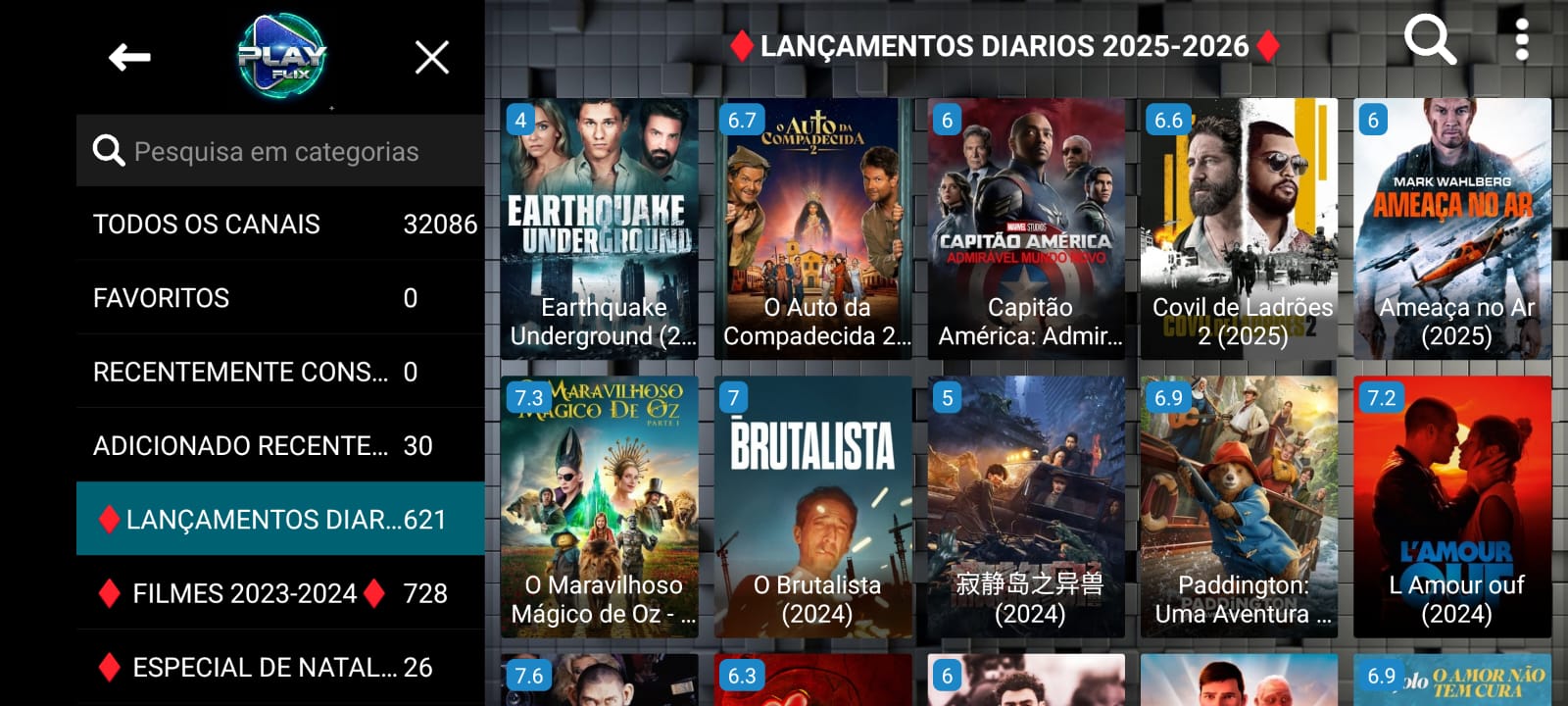Go back with the arrow icon
The height and width of the screenshot is (706, 1568).
(129, 58)
